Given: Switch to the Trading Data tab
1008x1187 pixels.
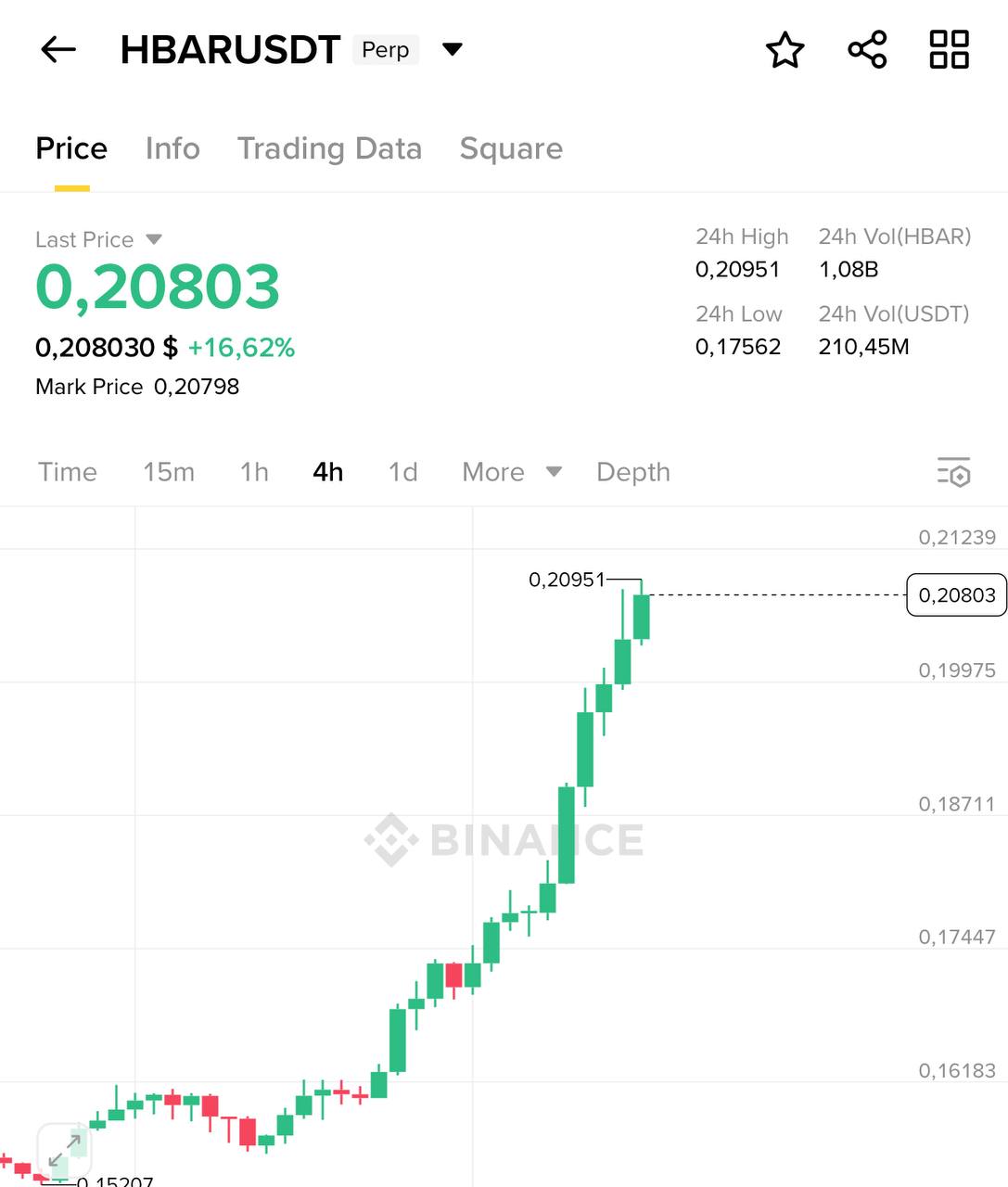Looking at the screenshot, I should pos(329,148).
